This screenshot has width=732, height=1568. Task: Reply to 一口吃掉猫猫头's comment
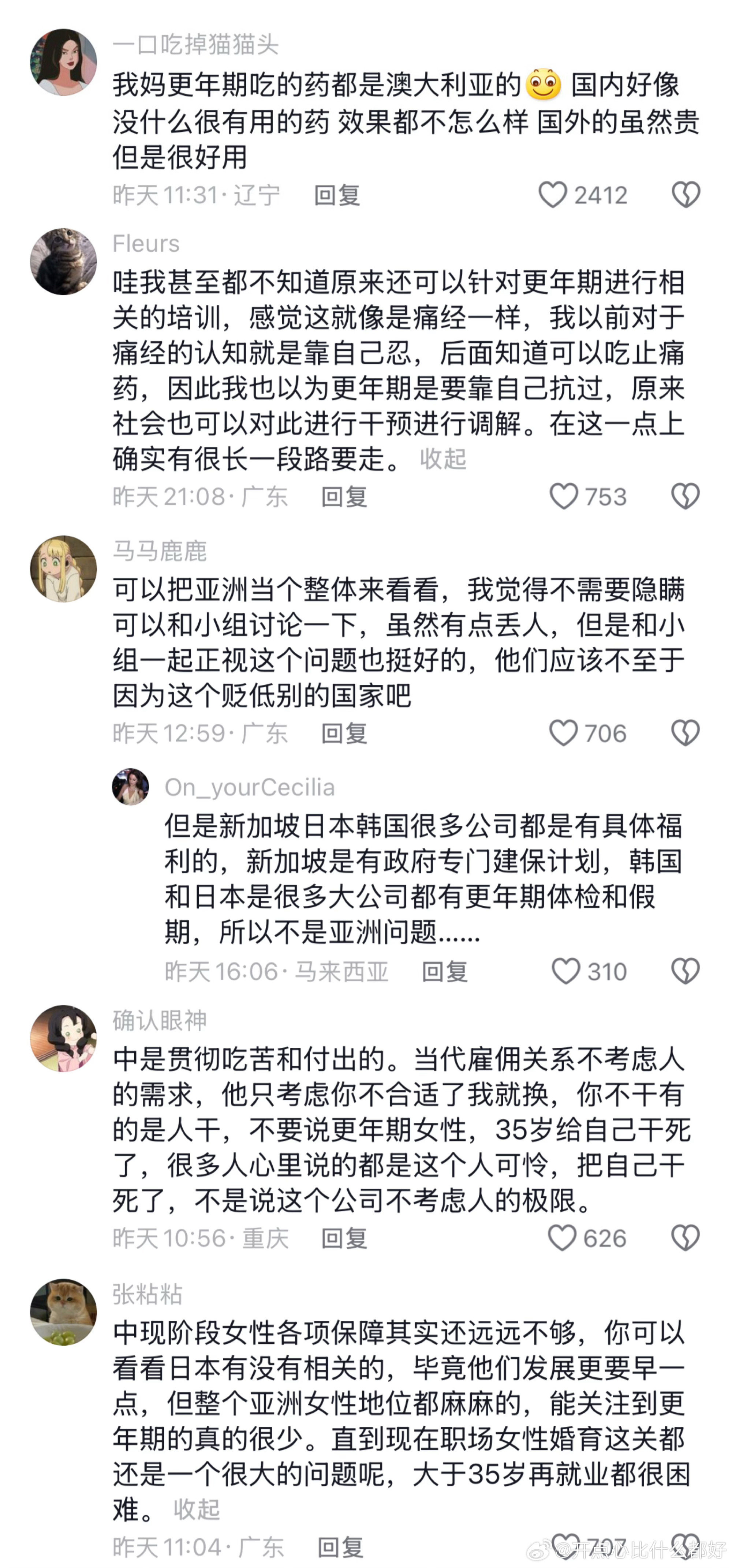click(x=337, y=195)
